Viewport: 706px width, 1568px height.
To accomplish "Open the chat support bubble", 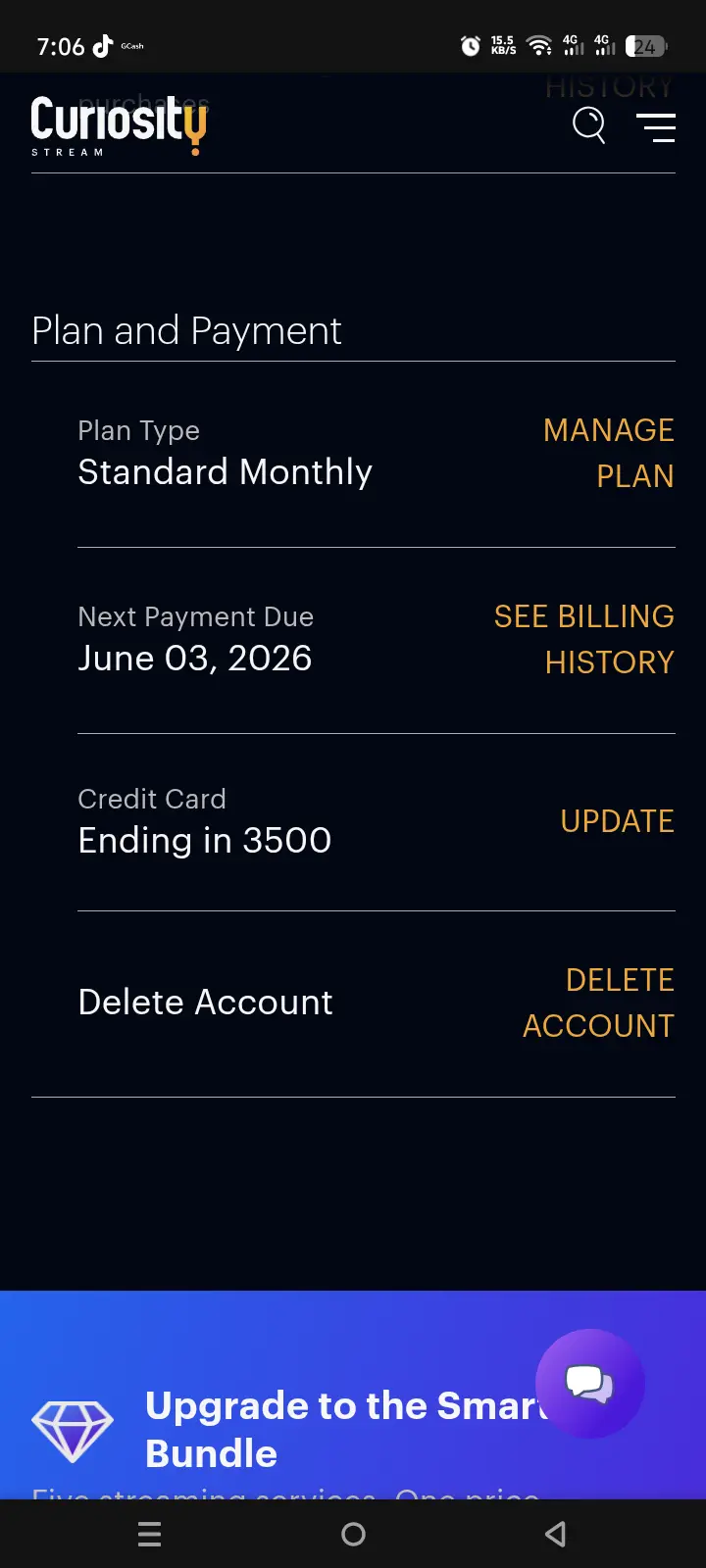I will pyautogui.click(x=589, y=1384).
